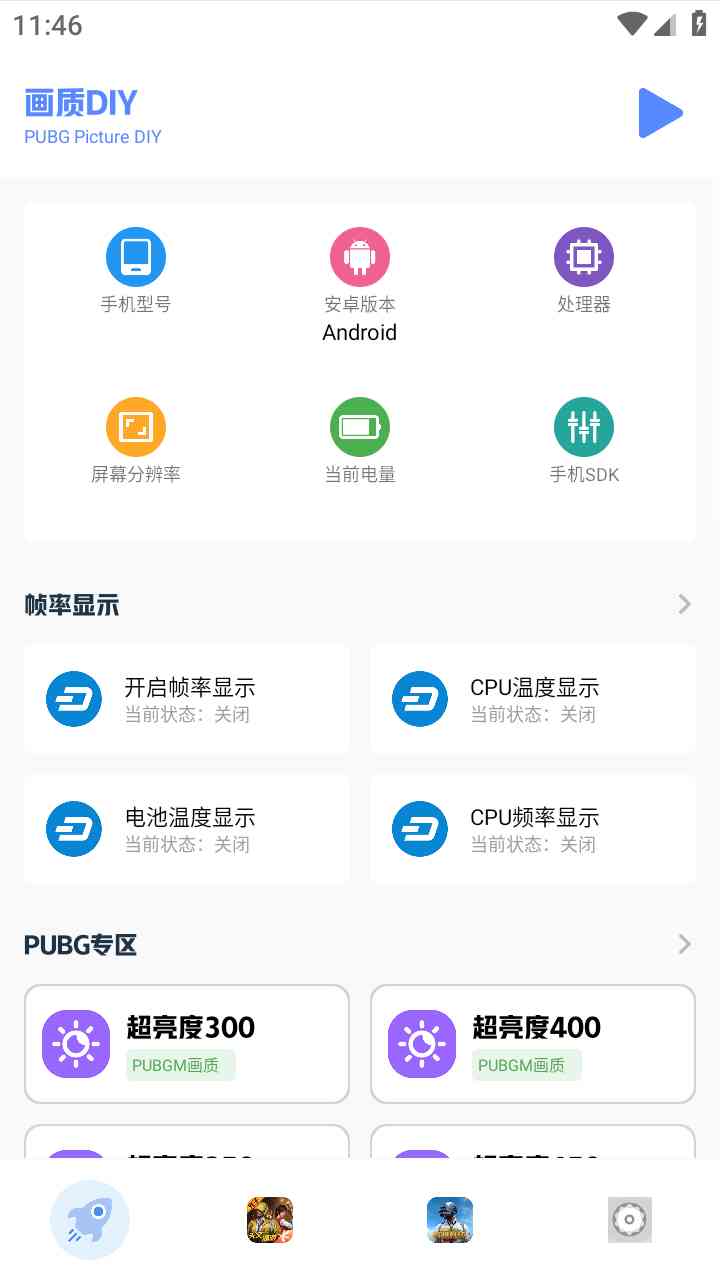Image resolution: width=720 pixels, height=1280 pixels.
Task: Switch to the rocket home tab
Action: (90, 1220)
